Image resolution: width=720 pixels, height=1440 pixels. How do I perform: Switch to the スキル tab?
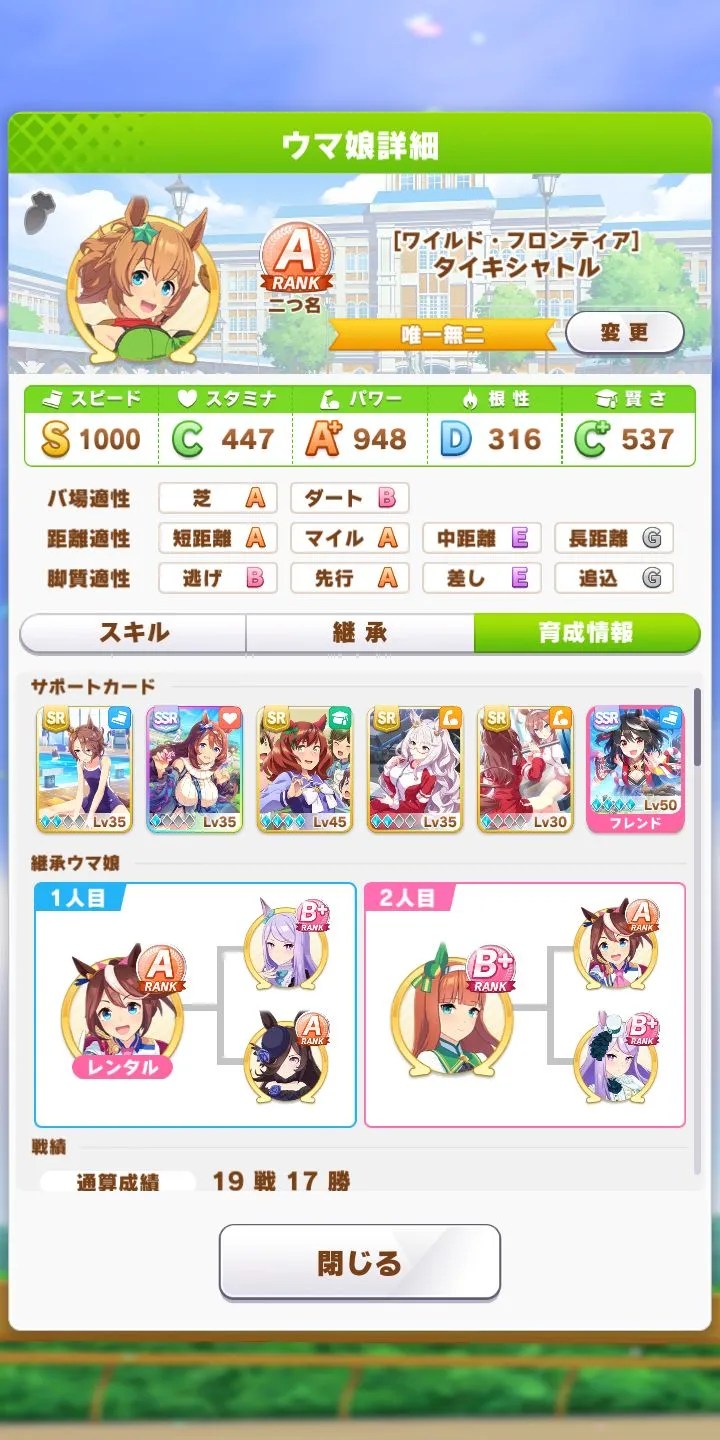tap(133, 633)
